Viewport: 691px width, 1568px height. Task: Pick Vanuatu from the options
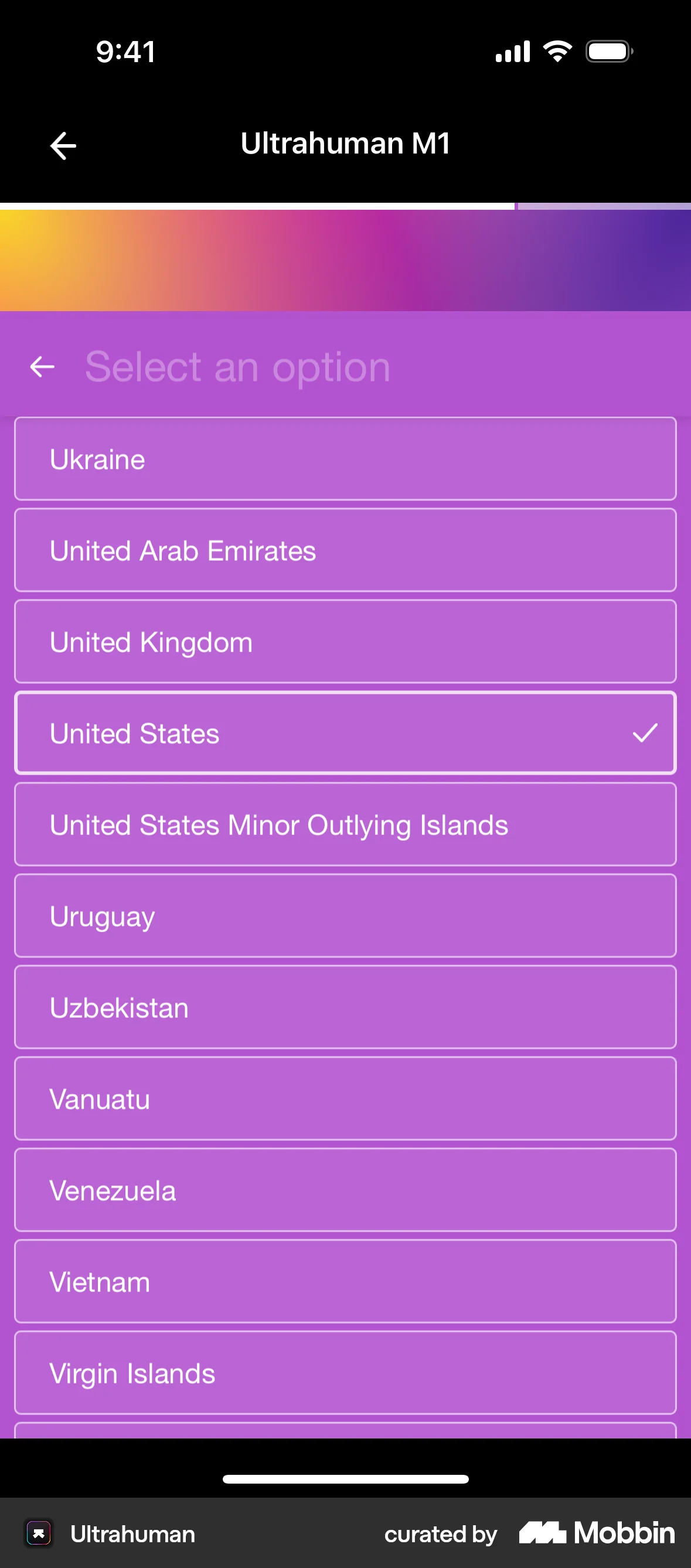[345, 1098]
